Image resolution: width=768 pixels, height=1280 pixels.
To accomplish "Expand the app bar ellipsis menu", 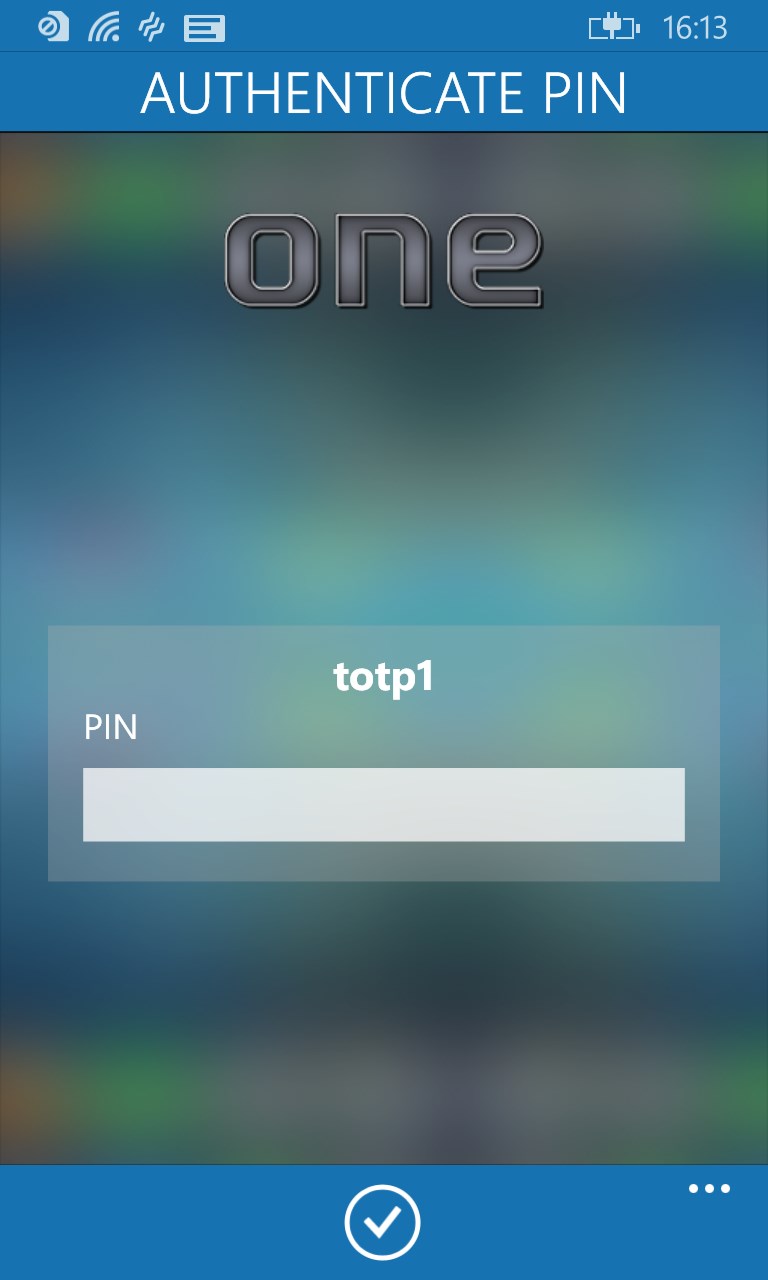I will click(709, 1189).
